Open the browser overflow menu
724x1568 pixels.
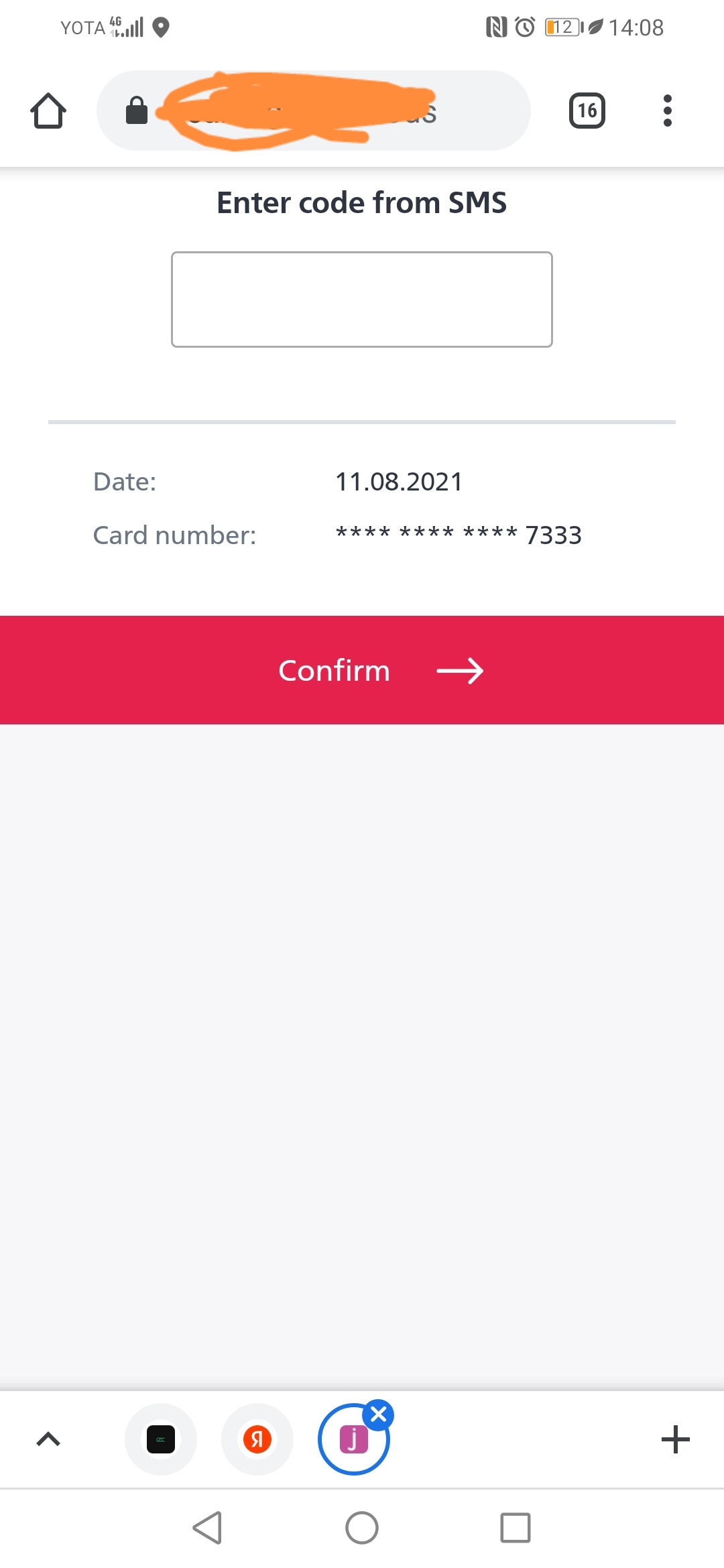point(667,111)
